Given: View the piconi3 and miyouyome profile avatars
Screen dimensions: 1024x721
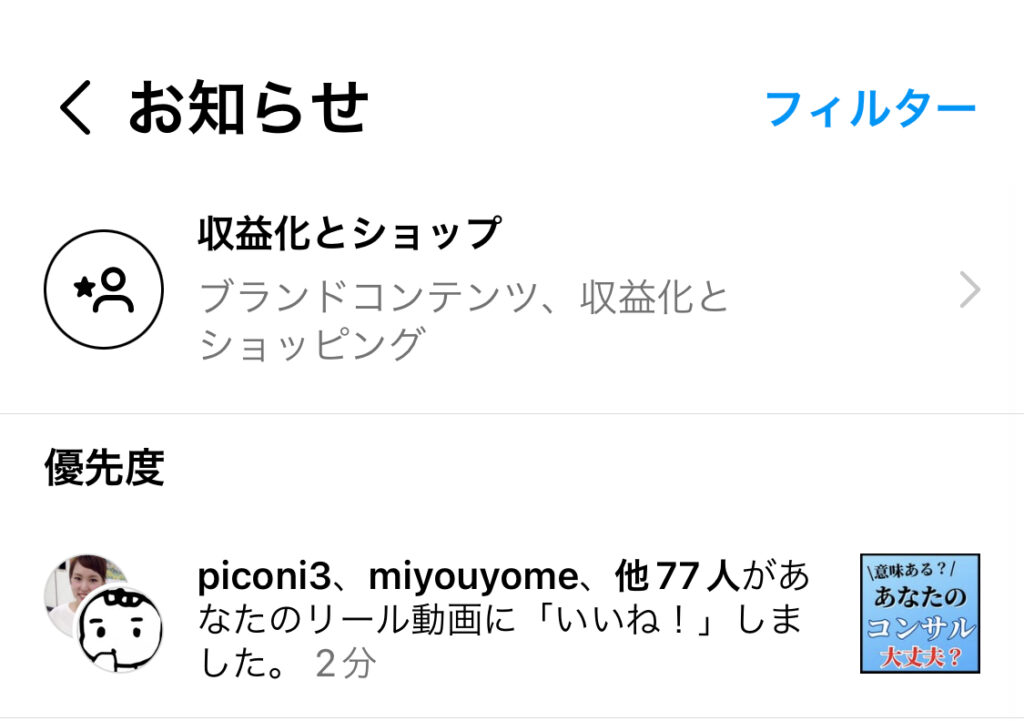Looking at the screenshot, I should [103, 613].
